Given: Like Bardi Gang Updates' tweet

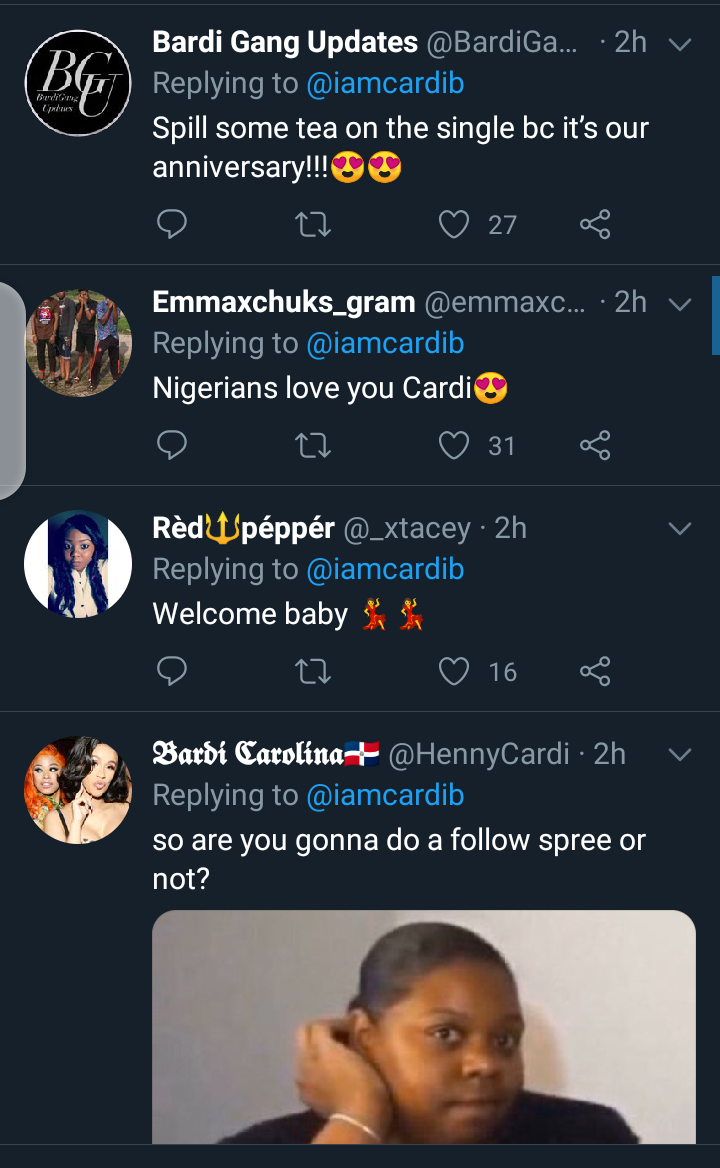Looking at the screenshot, I should tap(454, 224).
